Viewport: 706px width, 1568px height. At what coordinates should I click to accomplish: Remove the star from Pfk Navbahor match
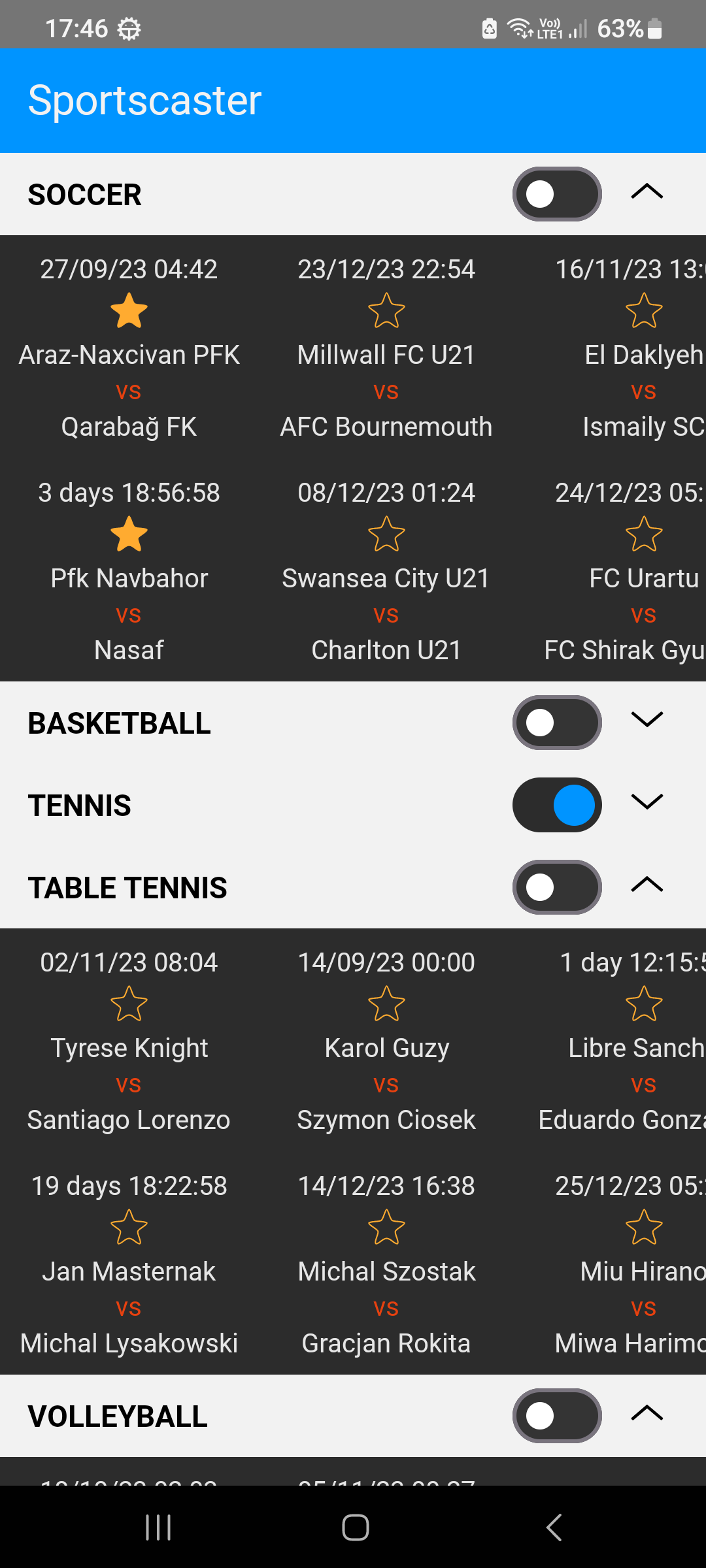129,534
